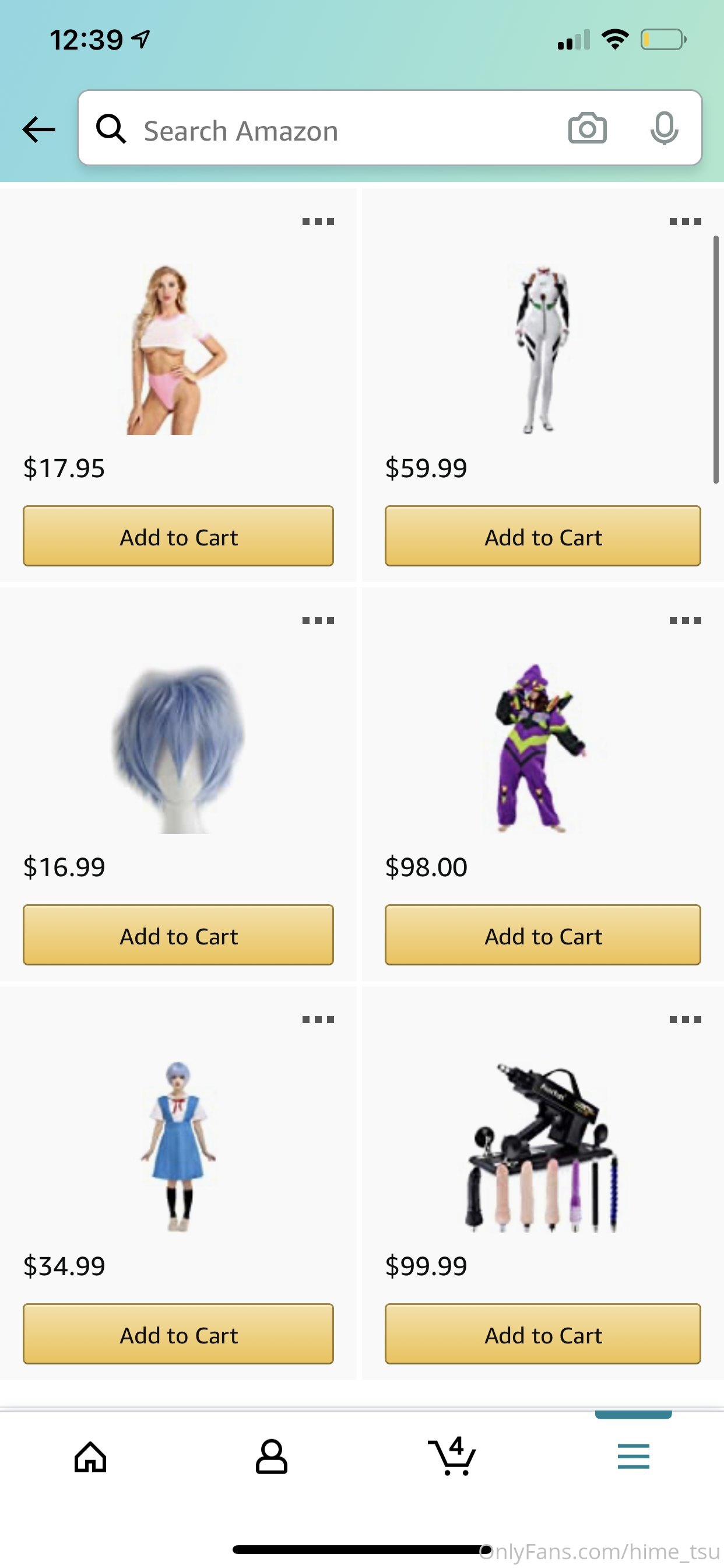Screen dimensions: 724x1568
Task: Add the $98.00 item to cart
Action: point(543,935)
